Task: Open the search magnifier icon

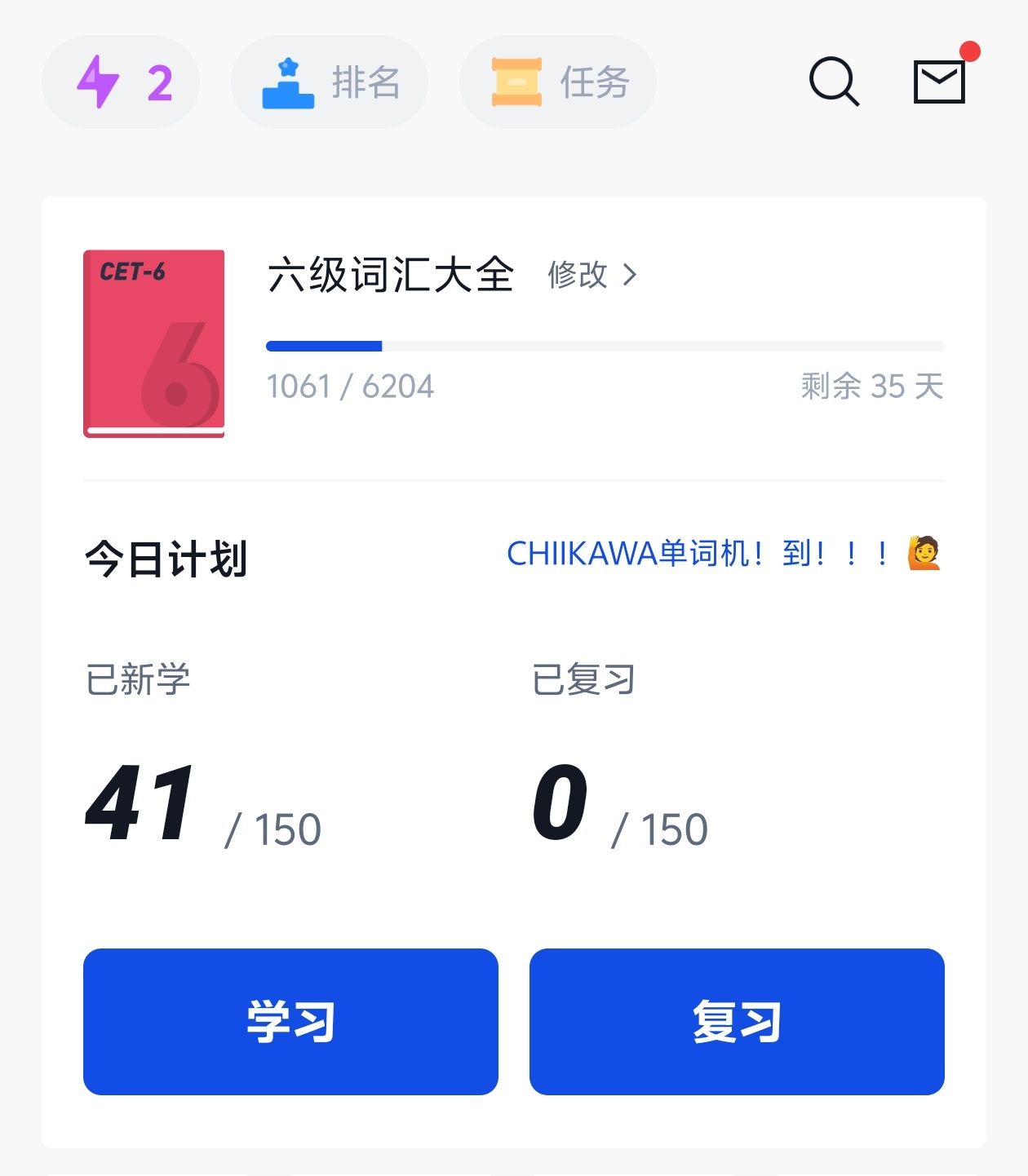Action: (833, 82)
